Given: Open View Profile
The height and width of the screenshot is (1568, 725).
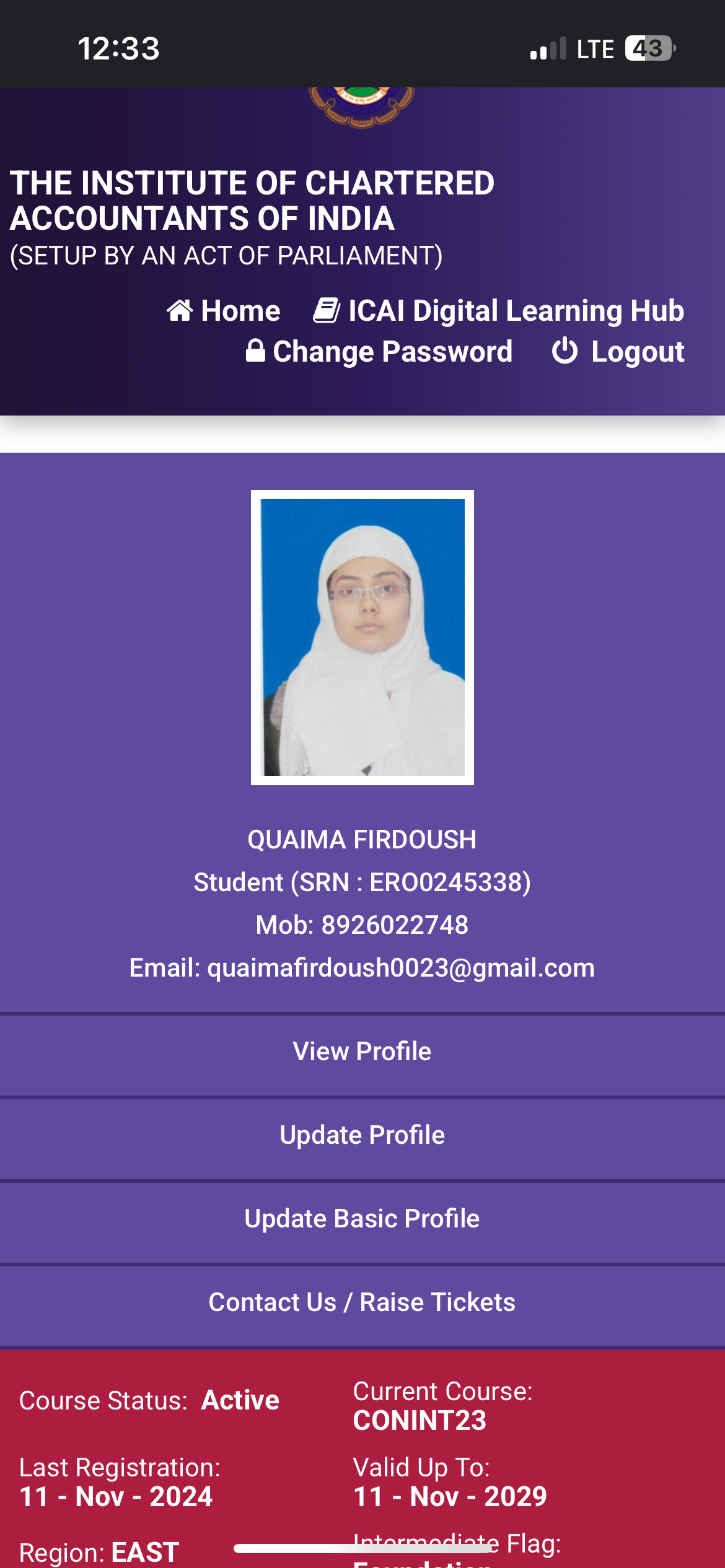Looking at the screenshot, I should pos(362,1052).
